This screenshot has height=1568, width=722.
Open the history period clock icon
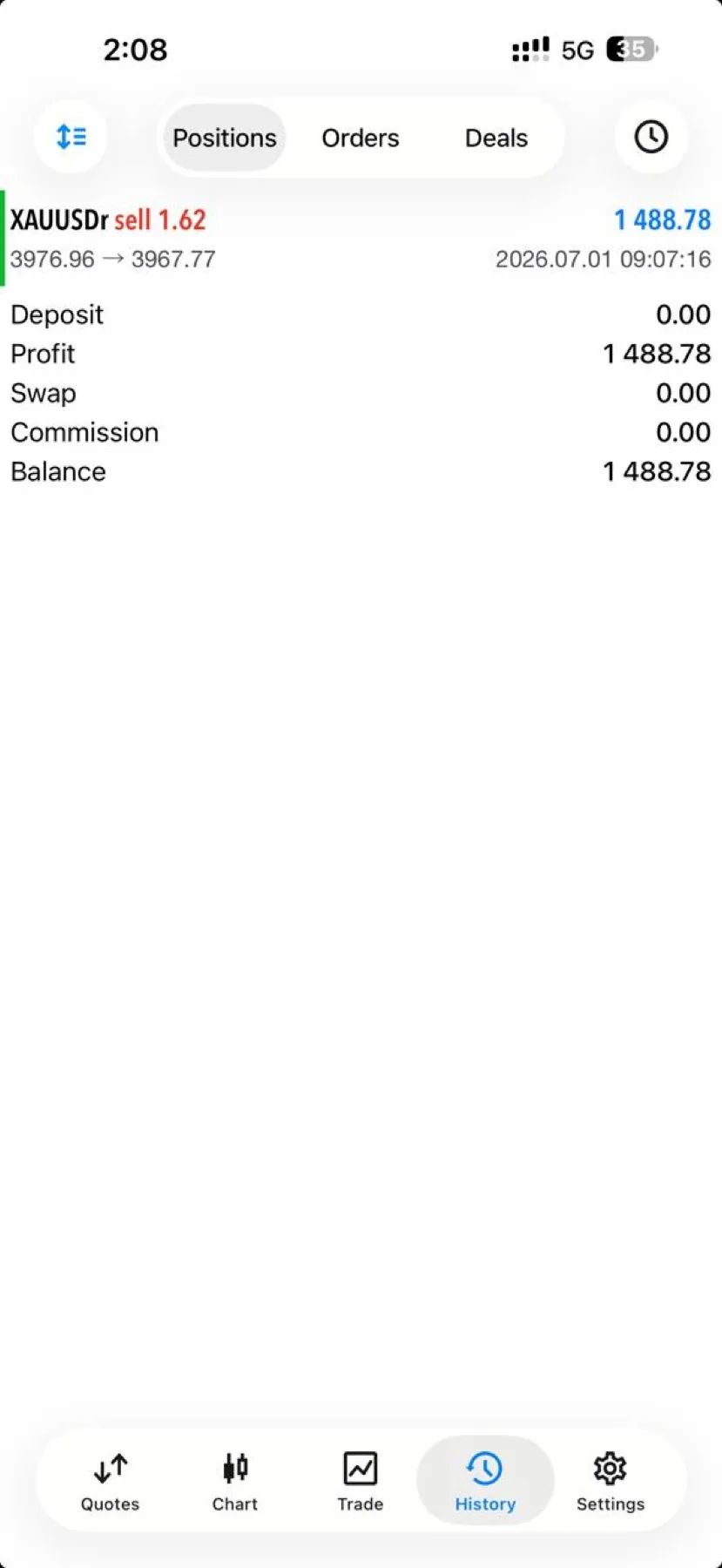[x=651, y=137]
